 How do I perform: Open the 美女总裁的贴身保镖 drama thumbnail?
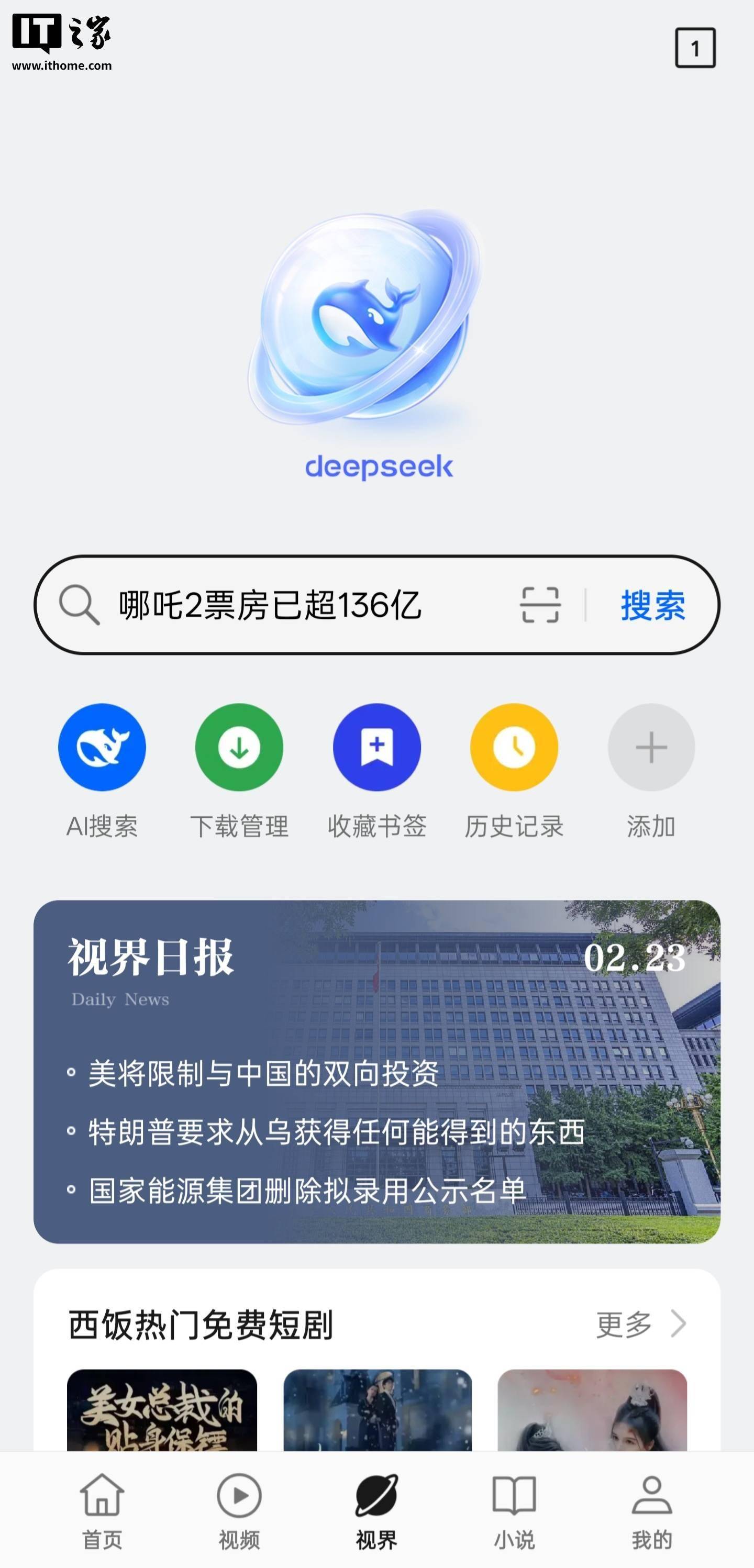point(162,1410)
